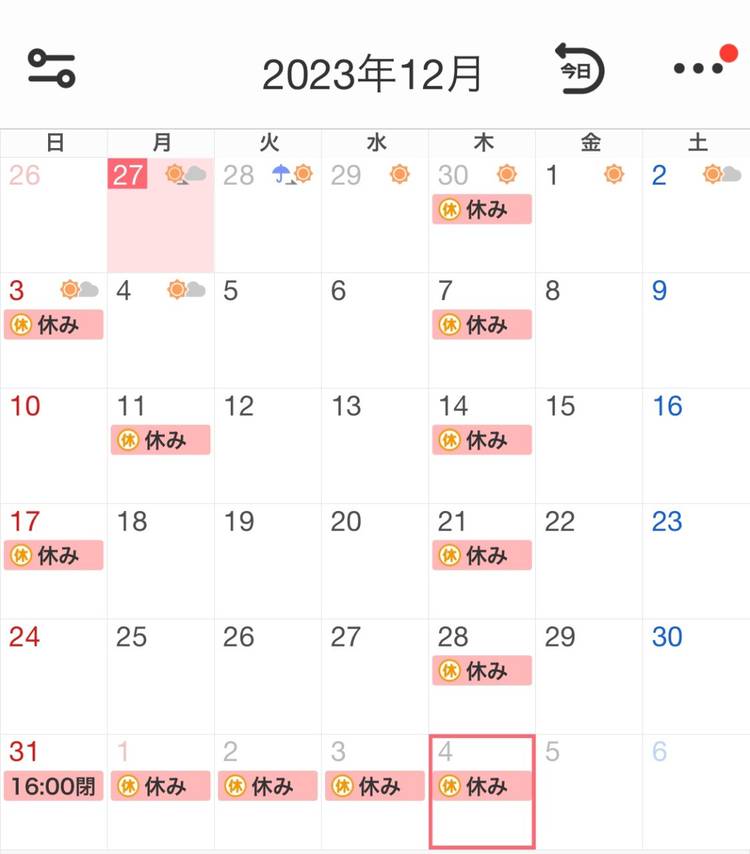
Task: Open the 休み event on November 30
Action: [482, 210]
